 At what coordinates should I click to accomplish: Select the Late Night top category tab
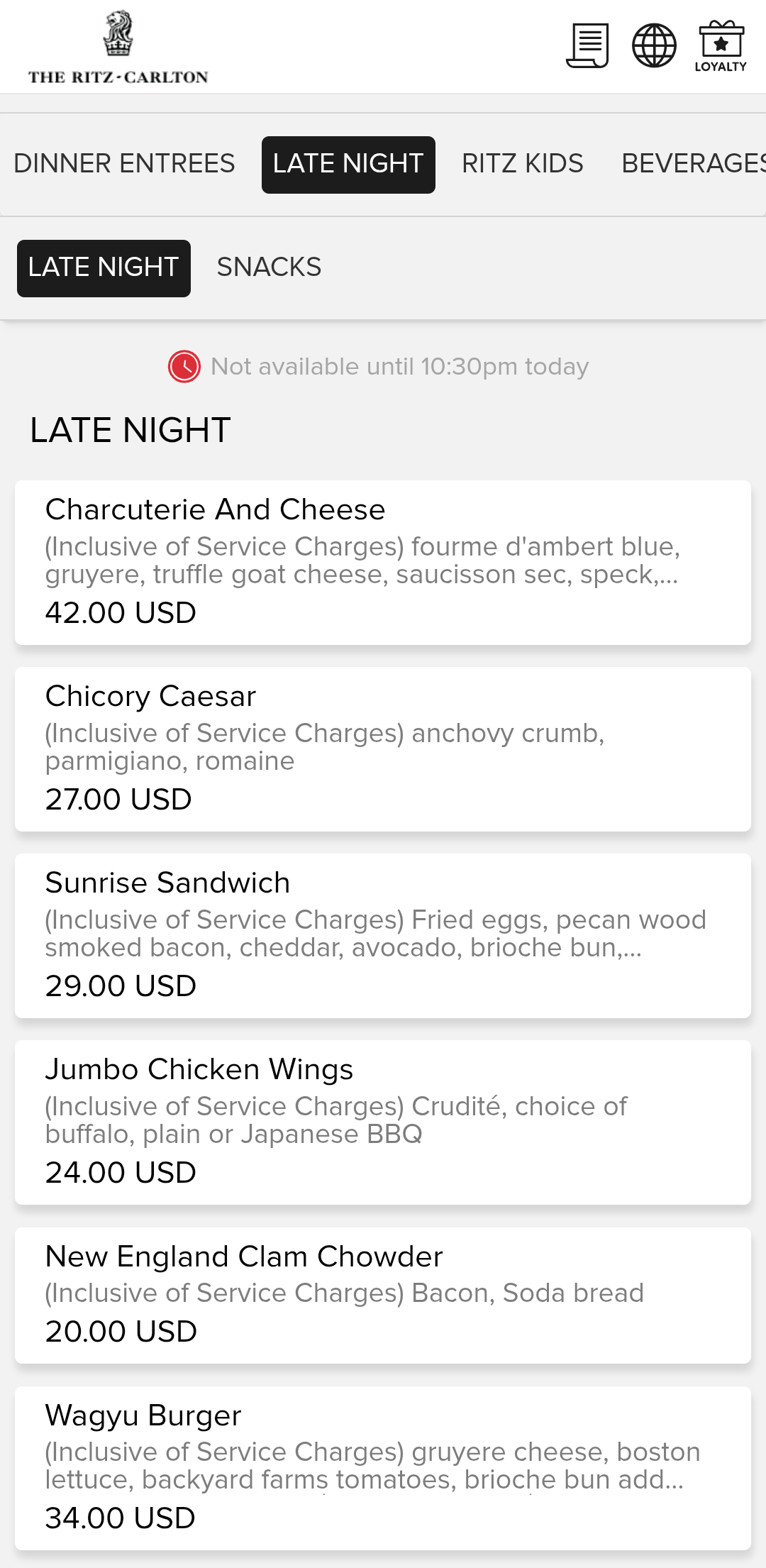pos(348,164)
